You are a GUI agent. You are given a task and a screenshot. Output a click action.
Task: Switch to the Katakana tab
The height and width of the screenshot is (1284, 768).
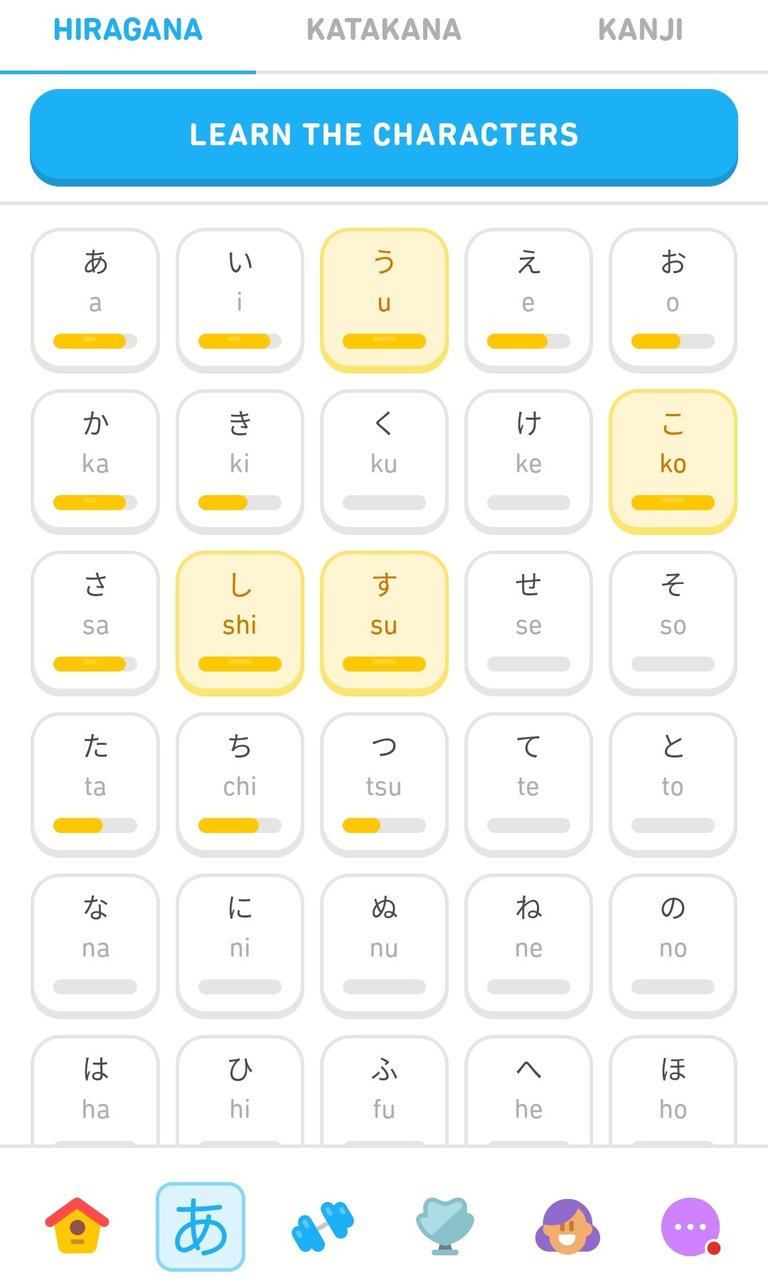(384, 29)
